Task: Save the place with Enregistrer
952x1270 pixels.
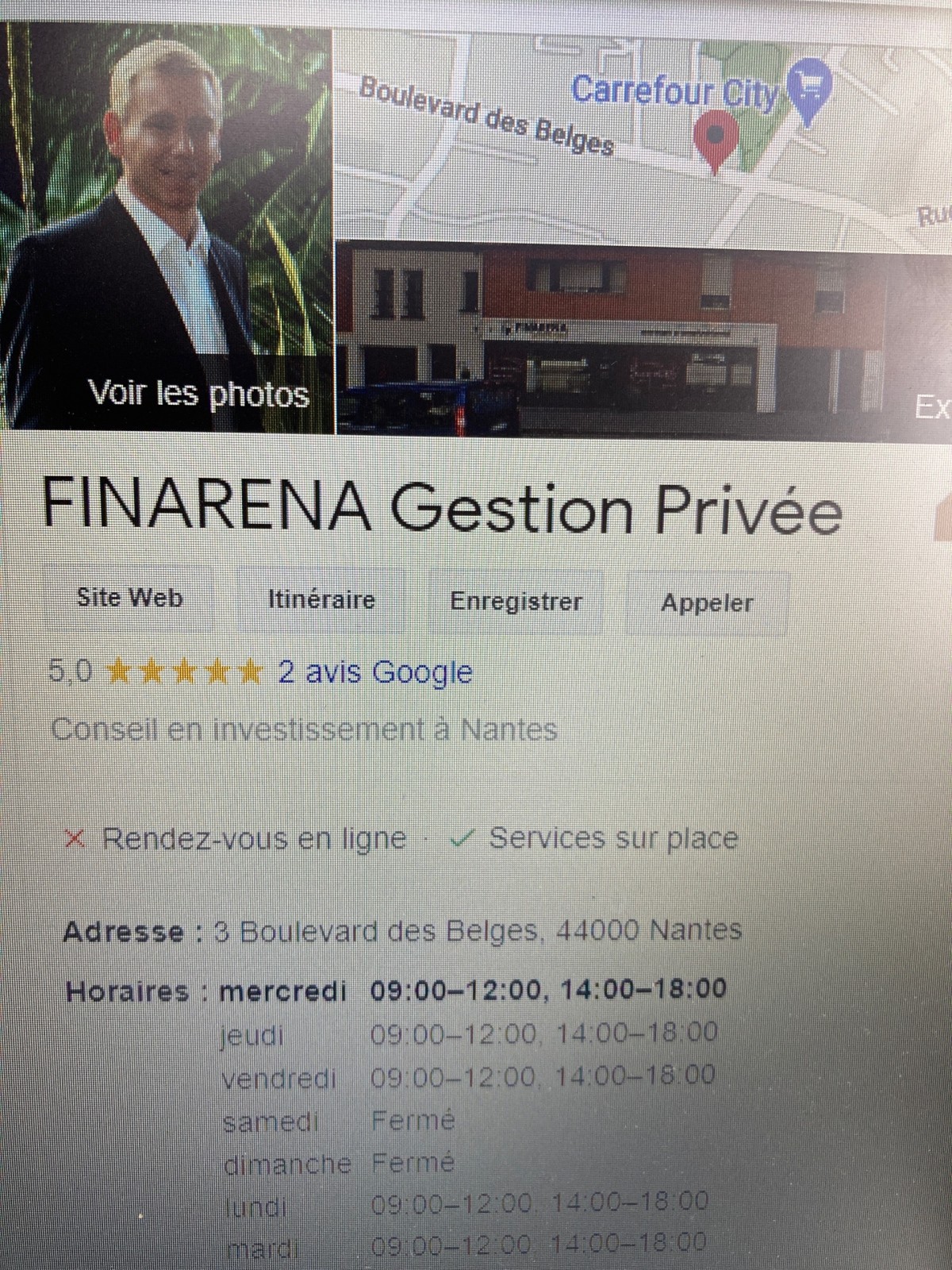Action: pos(516,602)
